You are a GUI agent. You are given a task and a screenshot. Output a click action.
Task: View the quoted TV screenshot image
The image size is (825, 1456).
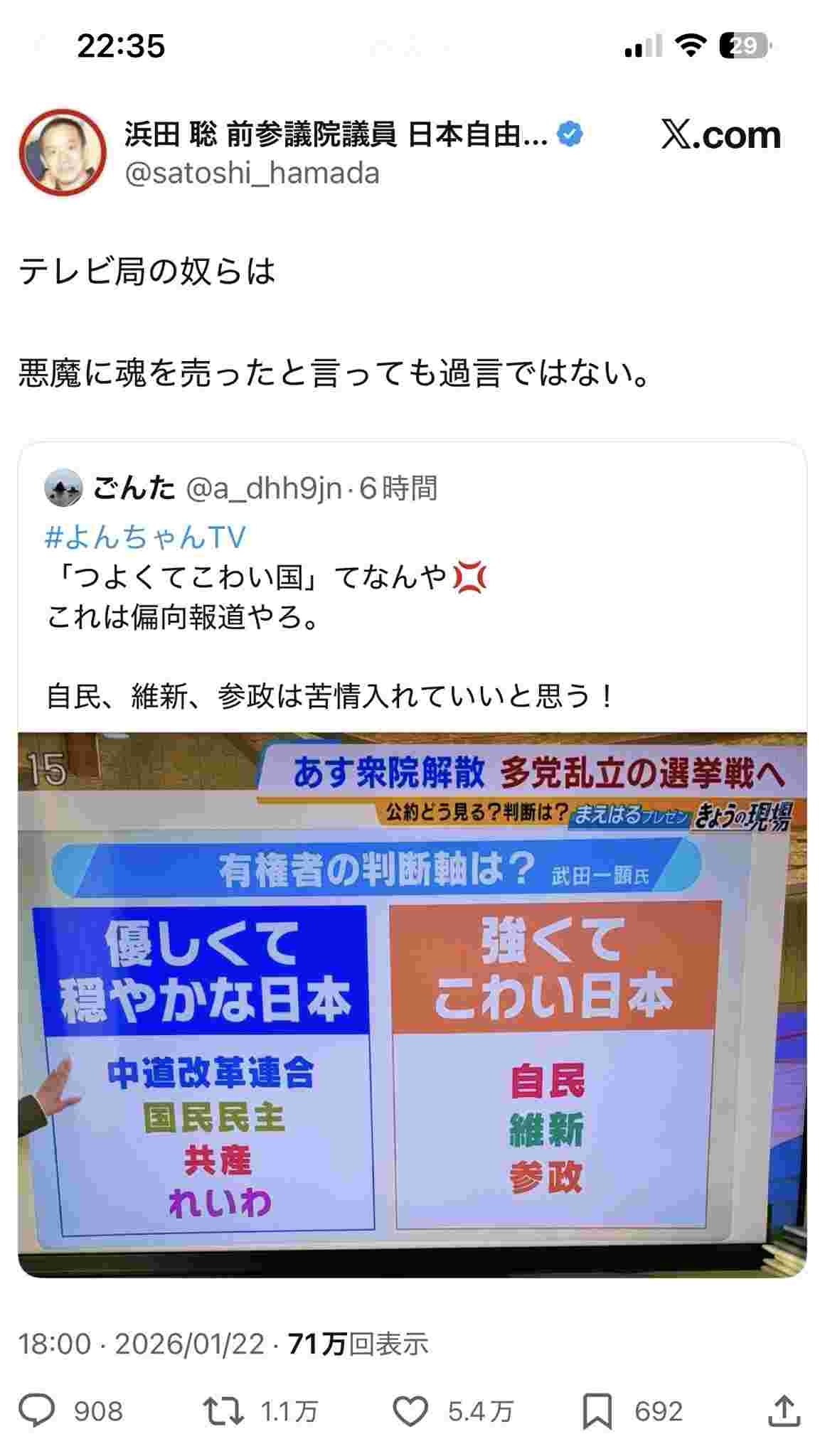coord(412,1004)
